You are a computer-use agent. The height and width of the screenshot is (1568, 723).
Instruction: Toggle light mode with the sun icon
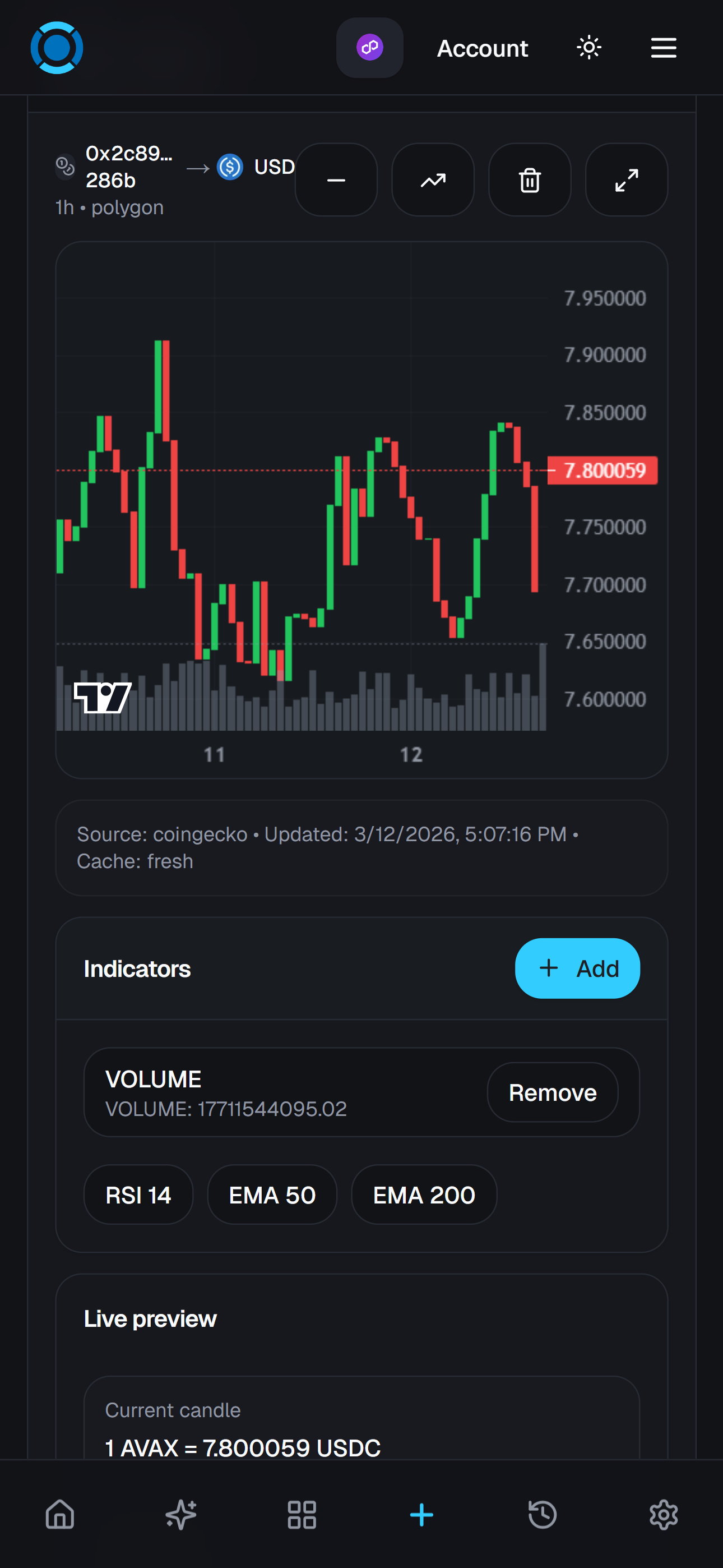click(589, 48)
